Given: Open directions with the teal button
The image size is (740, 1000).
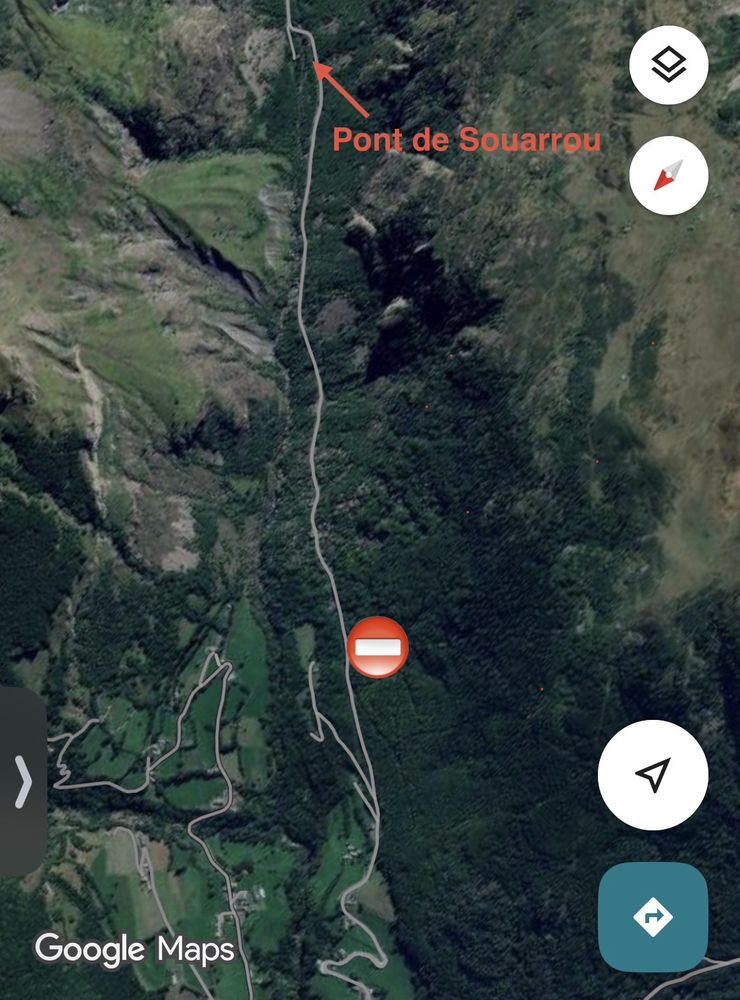Looking at the screenshot, I should [x=652, y=916].
